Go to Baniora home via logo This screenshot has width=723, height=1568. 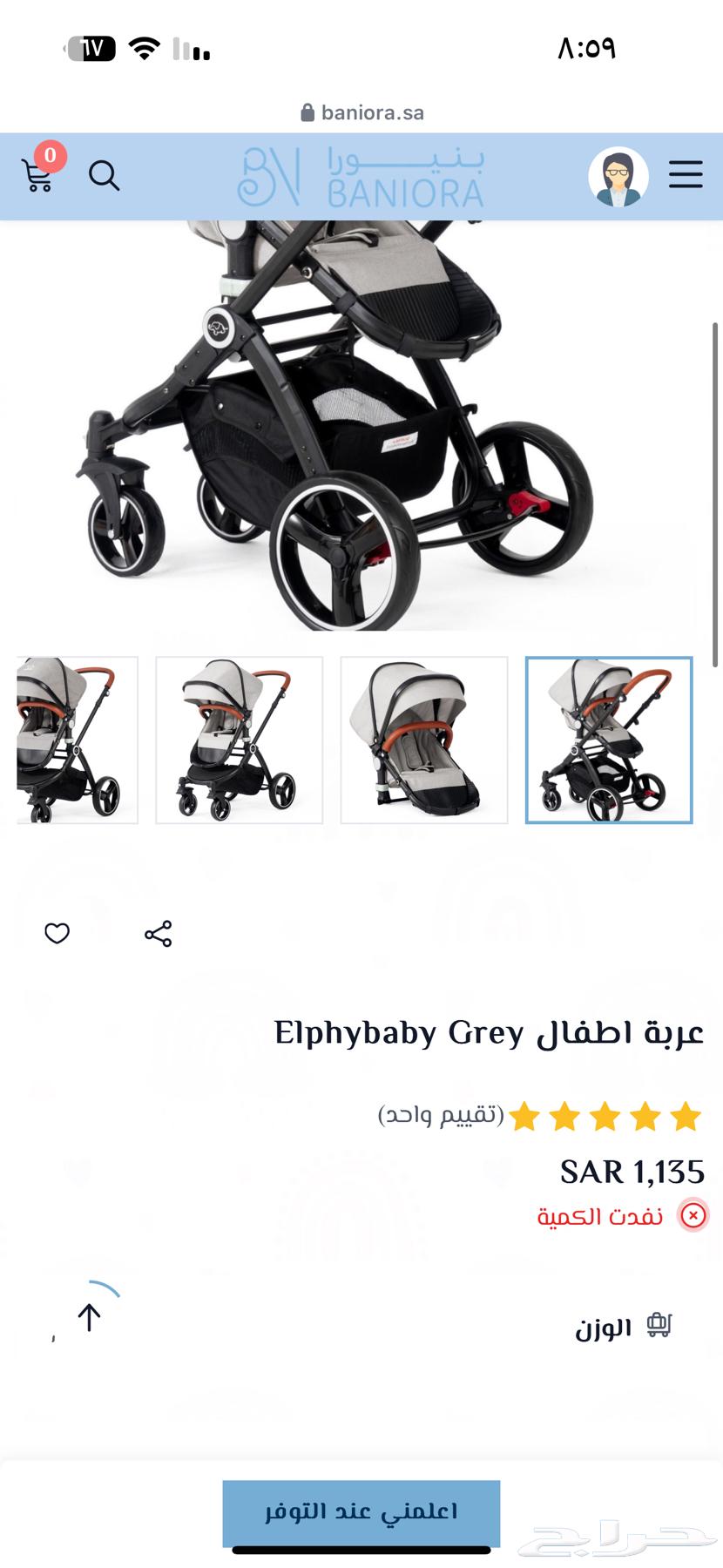(x=361, y=177)
